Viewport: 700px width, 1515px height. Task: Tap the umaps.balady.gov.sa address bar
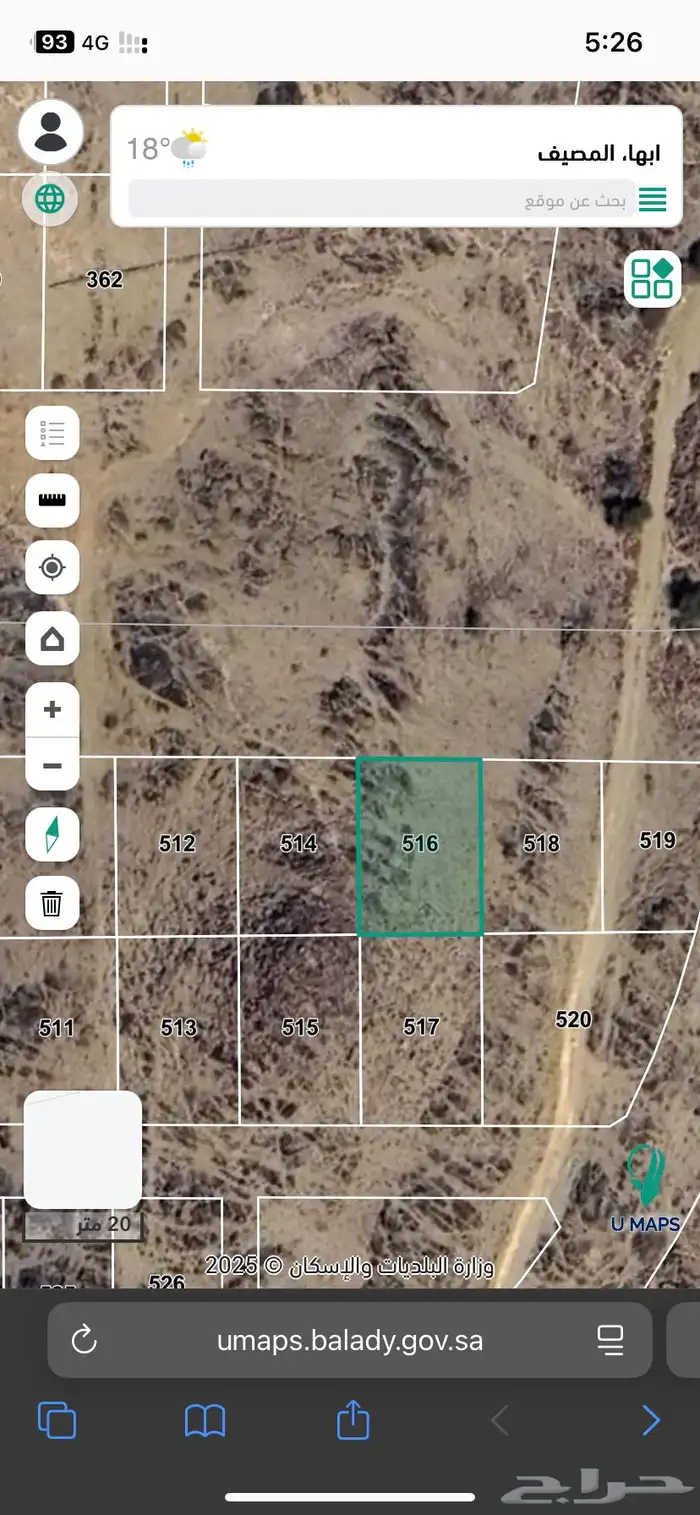click(350, 1340)
